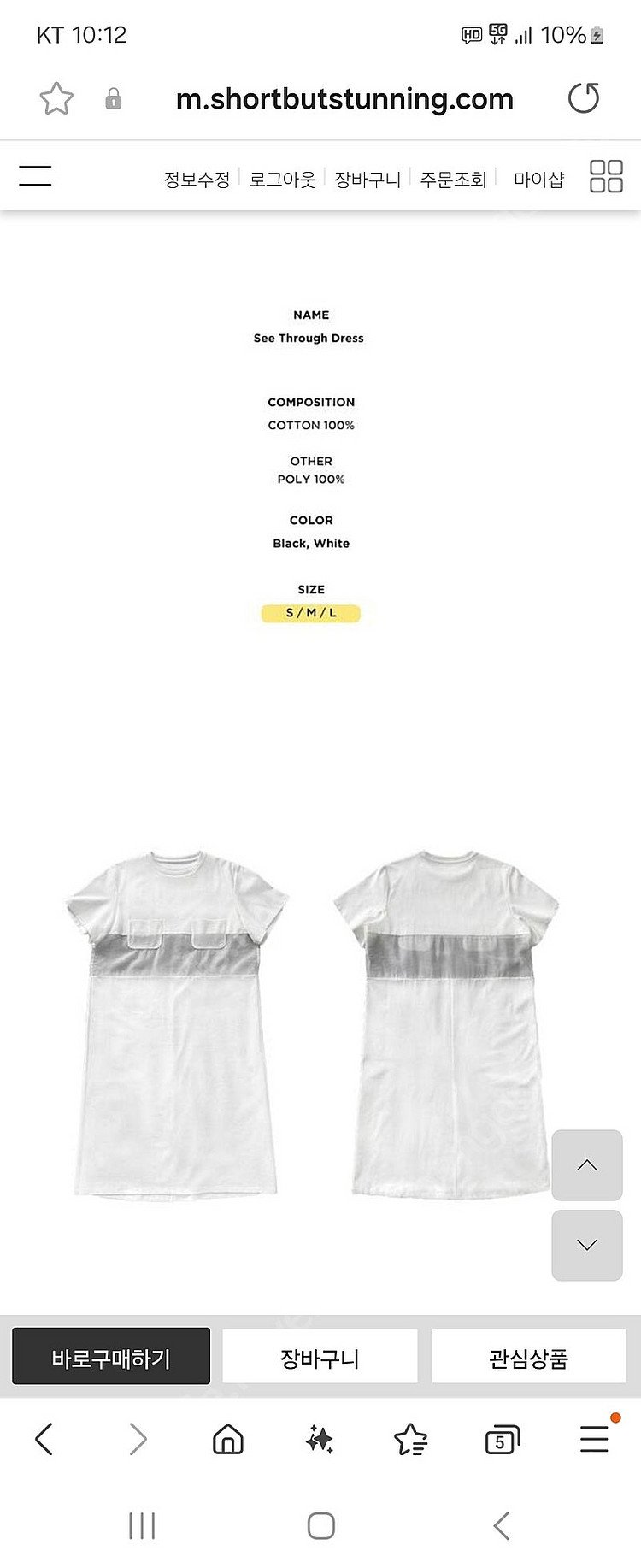This screenshot has height=1568, width=641.
Task: Add the item to 관심상품 wishlist
Action: pyautogui.click(x=528, y=1357)
